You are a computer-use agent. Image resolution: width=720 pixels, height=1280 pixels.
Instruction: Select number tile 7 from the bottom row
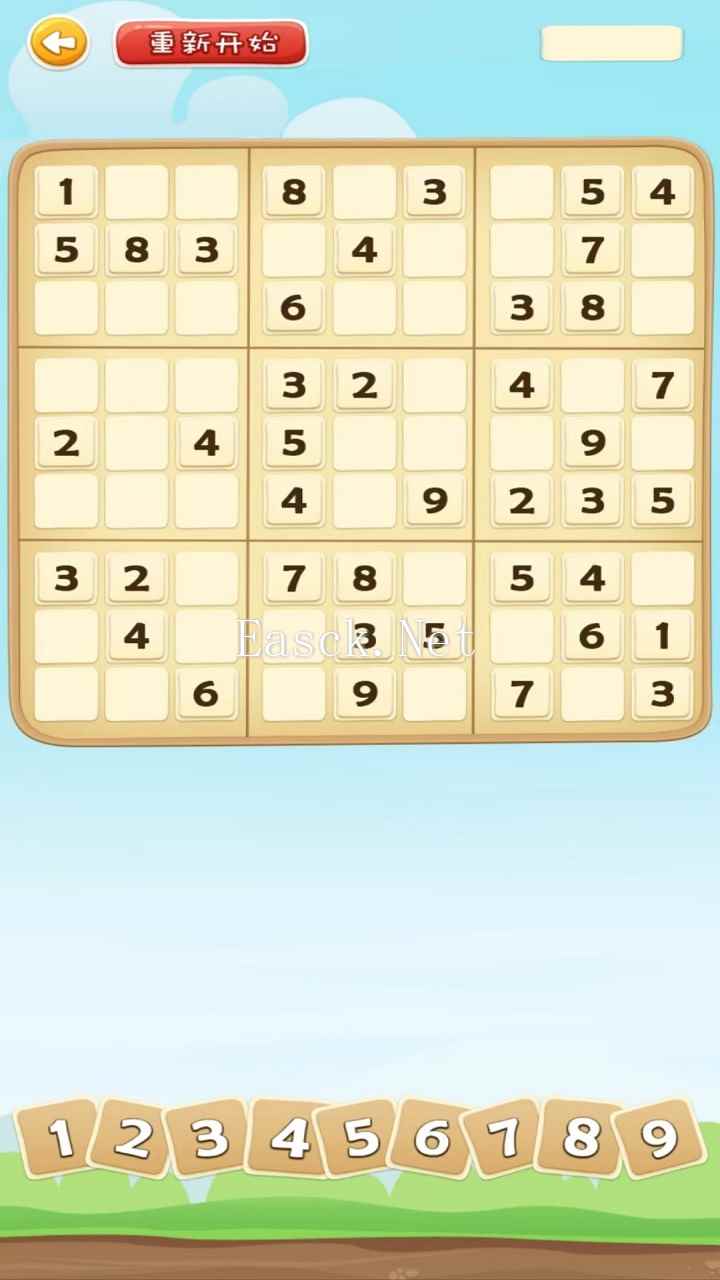click(506, 1138)
